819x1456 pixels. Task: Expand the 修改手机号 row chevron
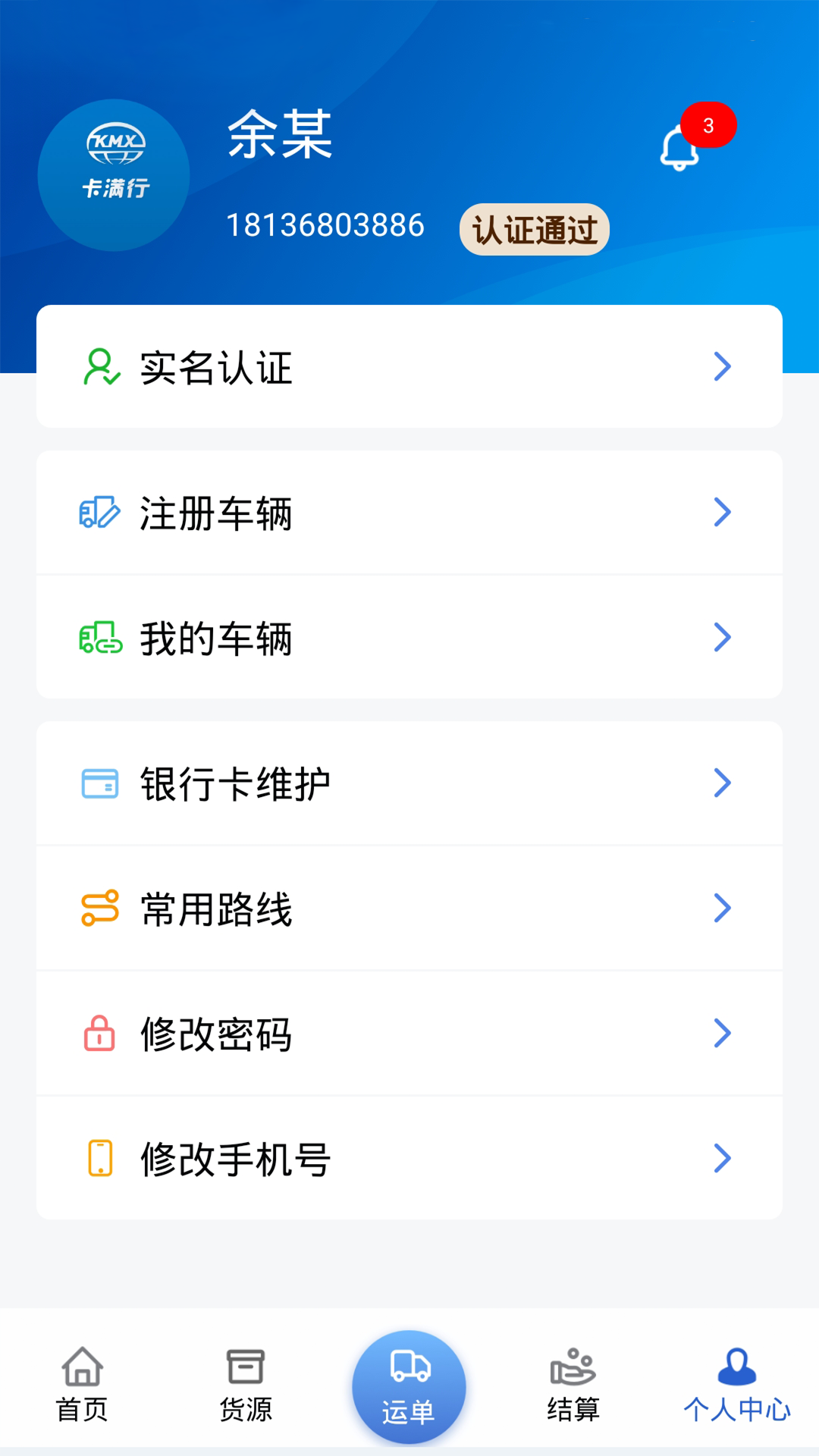[x=723, y=1156]
